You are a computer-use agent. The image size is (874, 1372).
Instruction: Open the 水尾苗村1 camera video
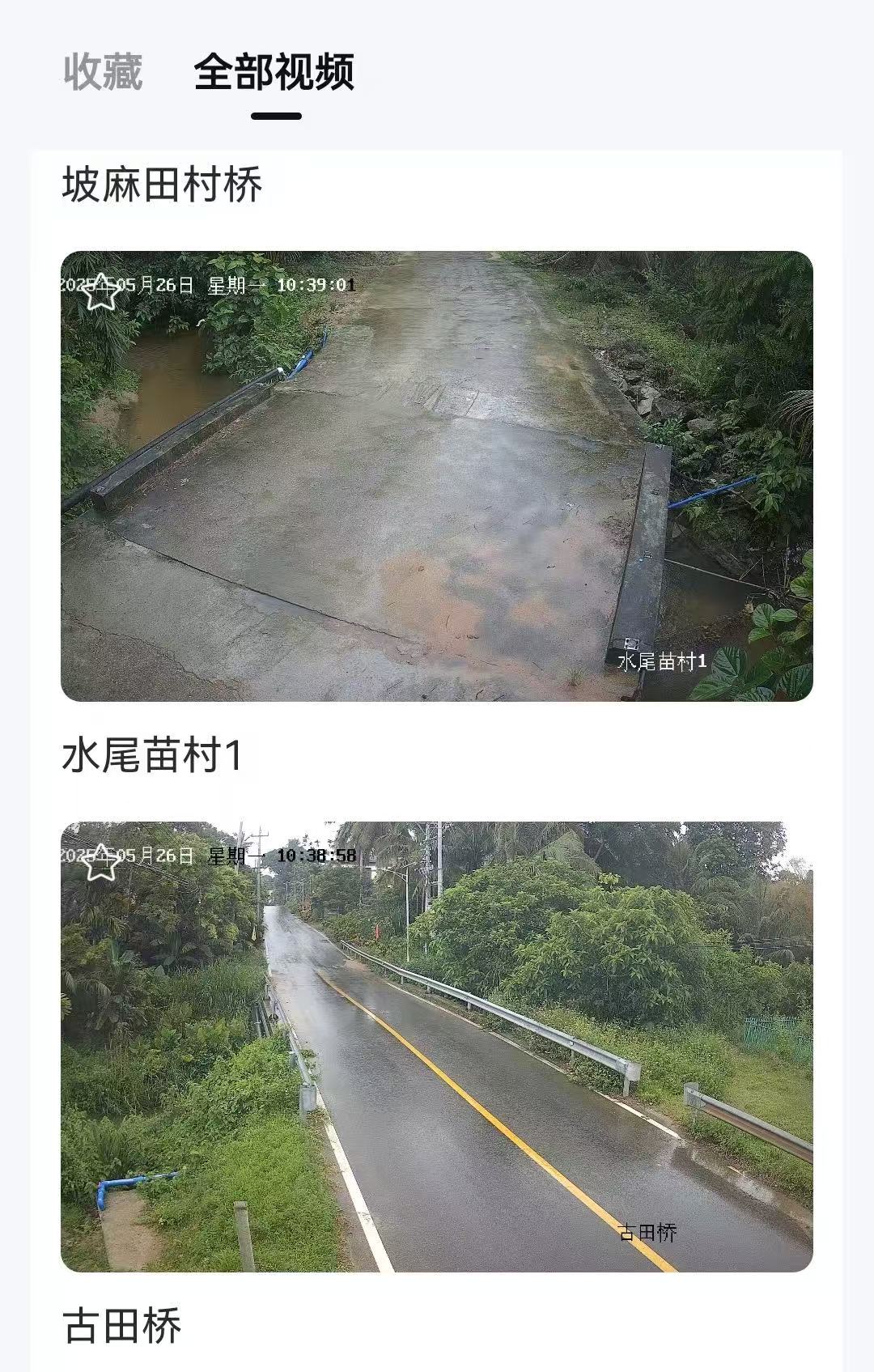(437, 476)
